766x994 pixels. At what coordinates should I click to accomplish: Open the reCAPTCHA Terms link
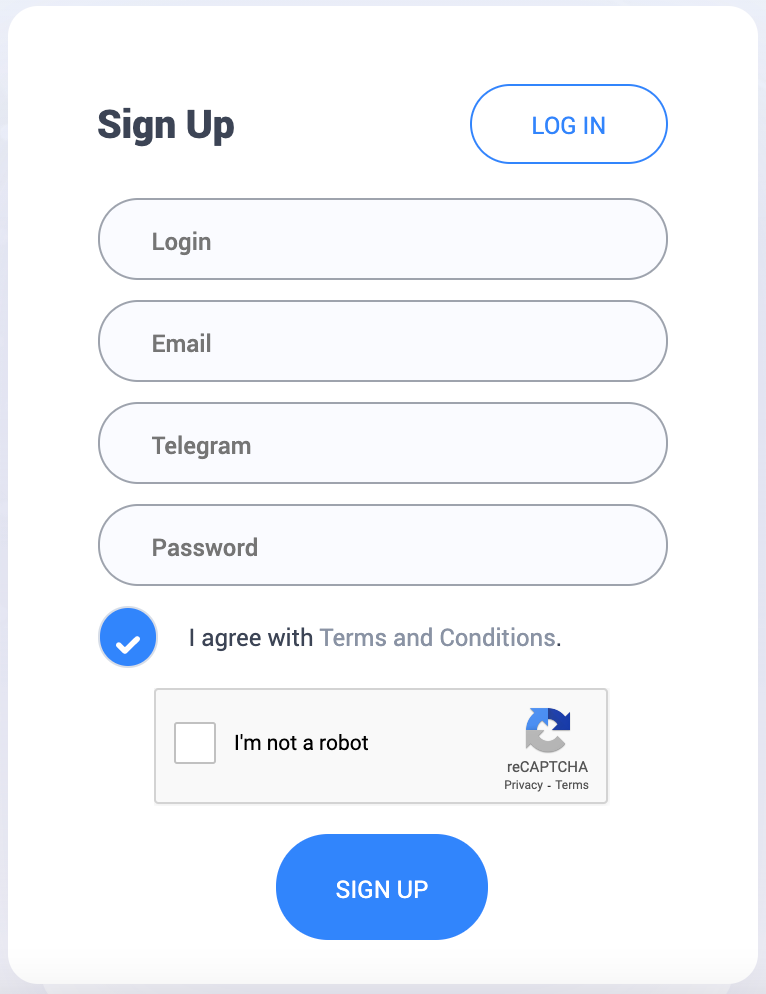[572, 785]
